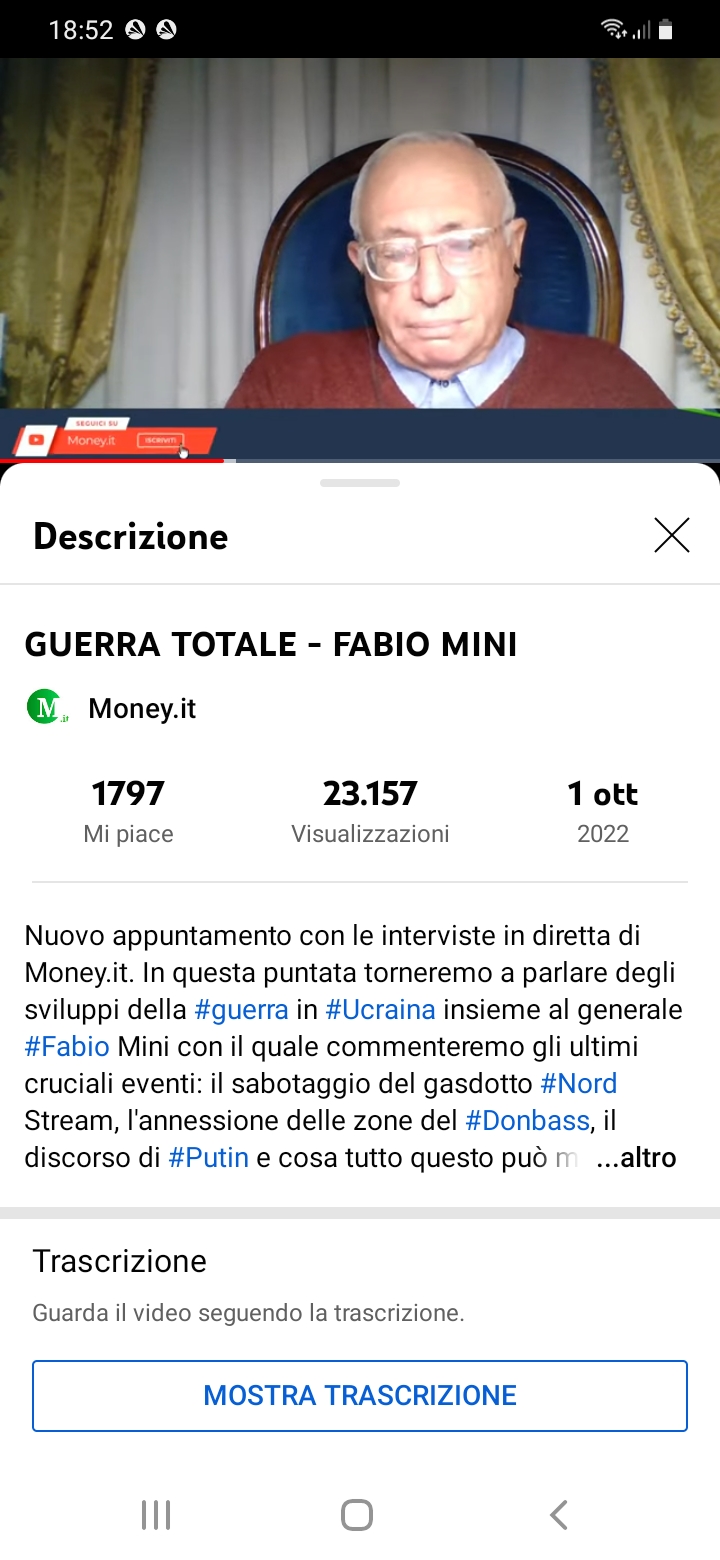The width and height of the screenshot is (720, 1560).
Task: Open the #Ucraina hashtag link
Action: [x=381, y=1009]
